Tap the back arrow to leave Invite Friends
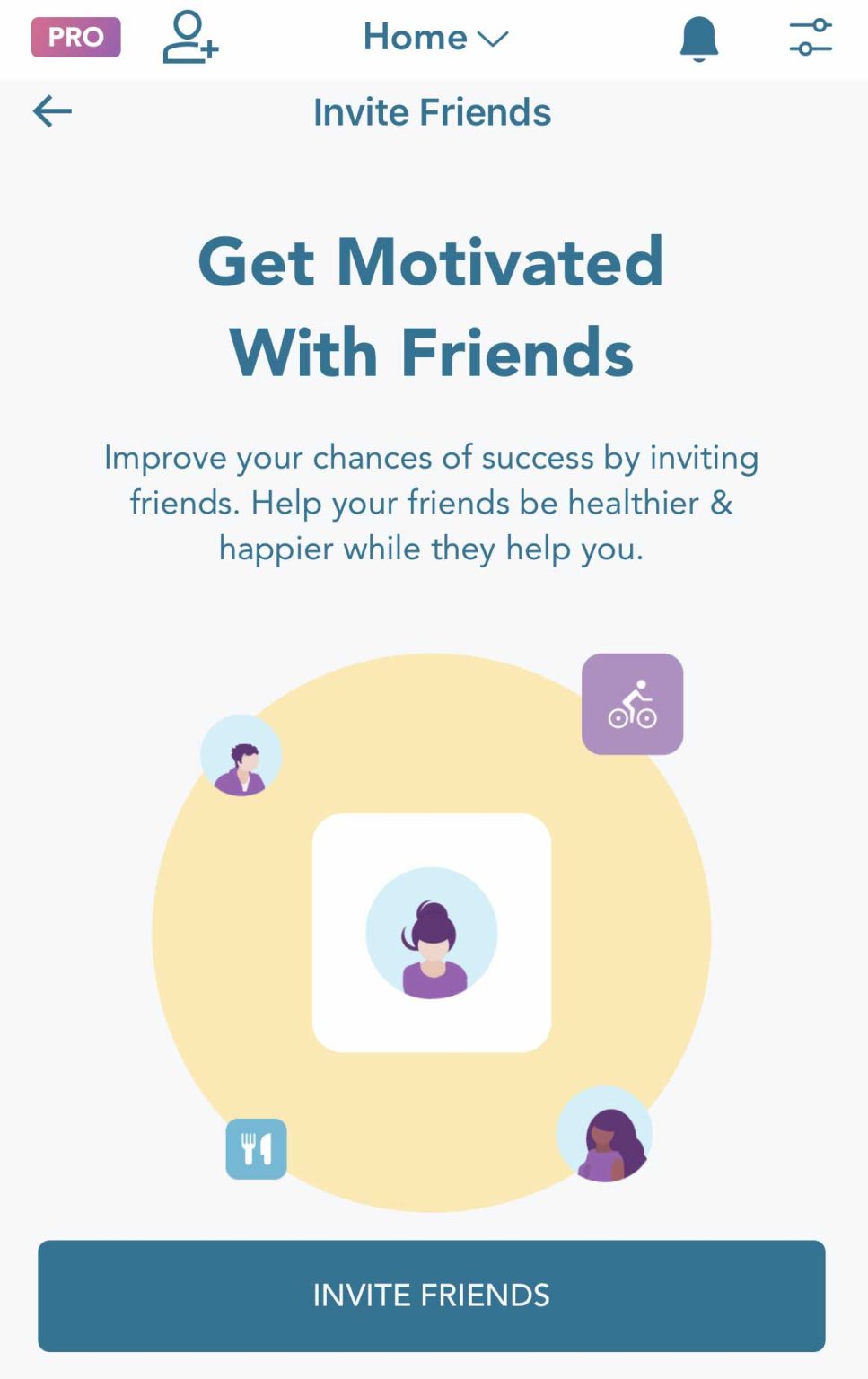Image resolution: width=868 pixels, height=1379 pixels. pos(52,110)
